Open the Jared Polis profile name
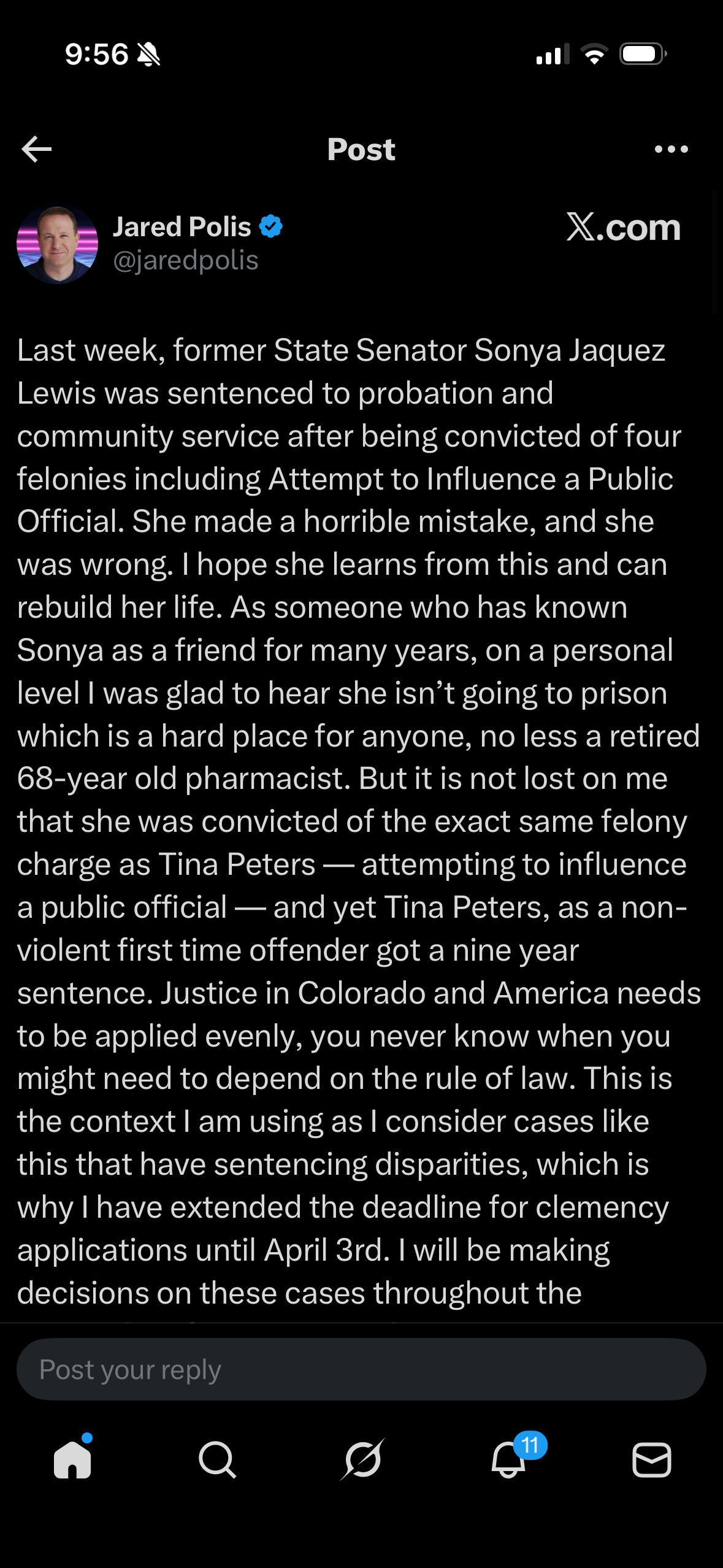This screenshot has width=723, height=1568. click(x=182, y=227)
